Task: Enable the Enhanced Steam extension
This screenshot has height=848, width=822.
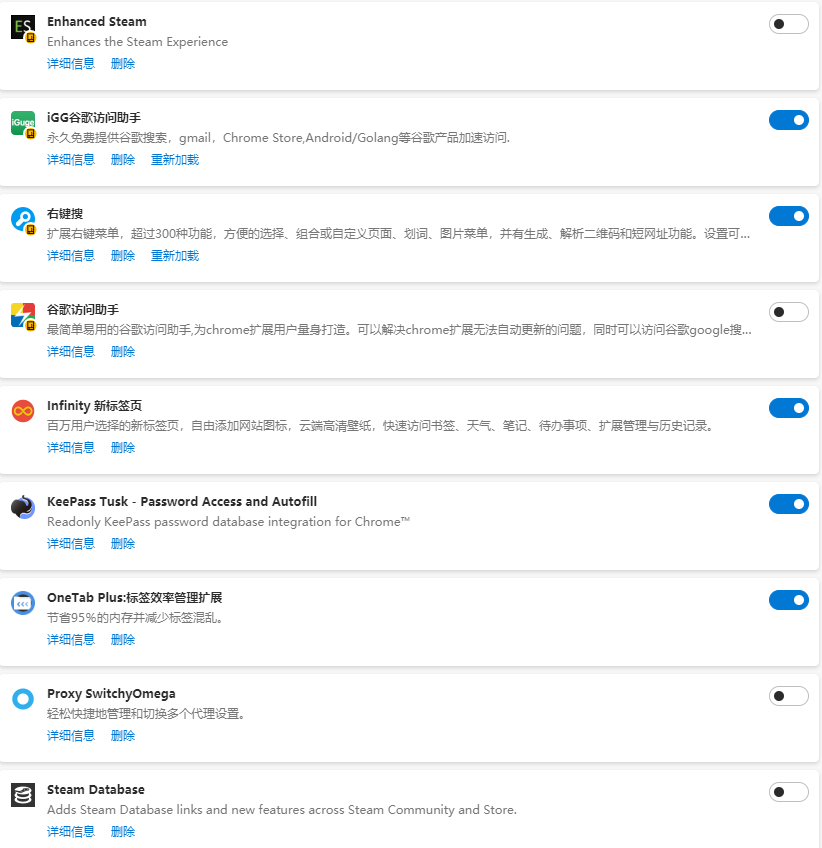Action: point(788,24)
